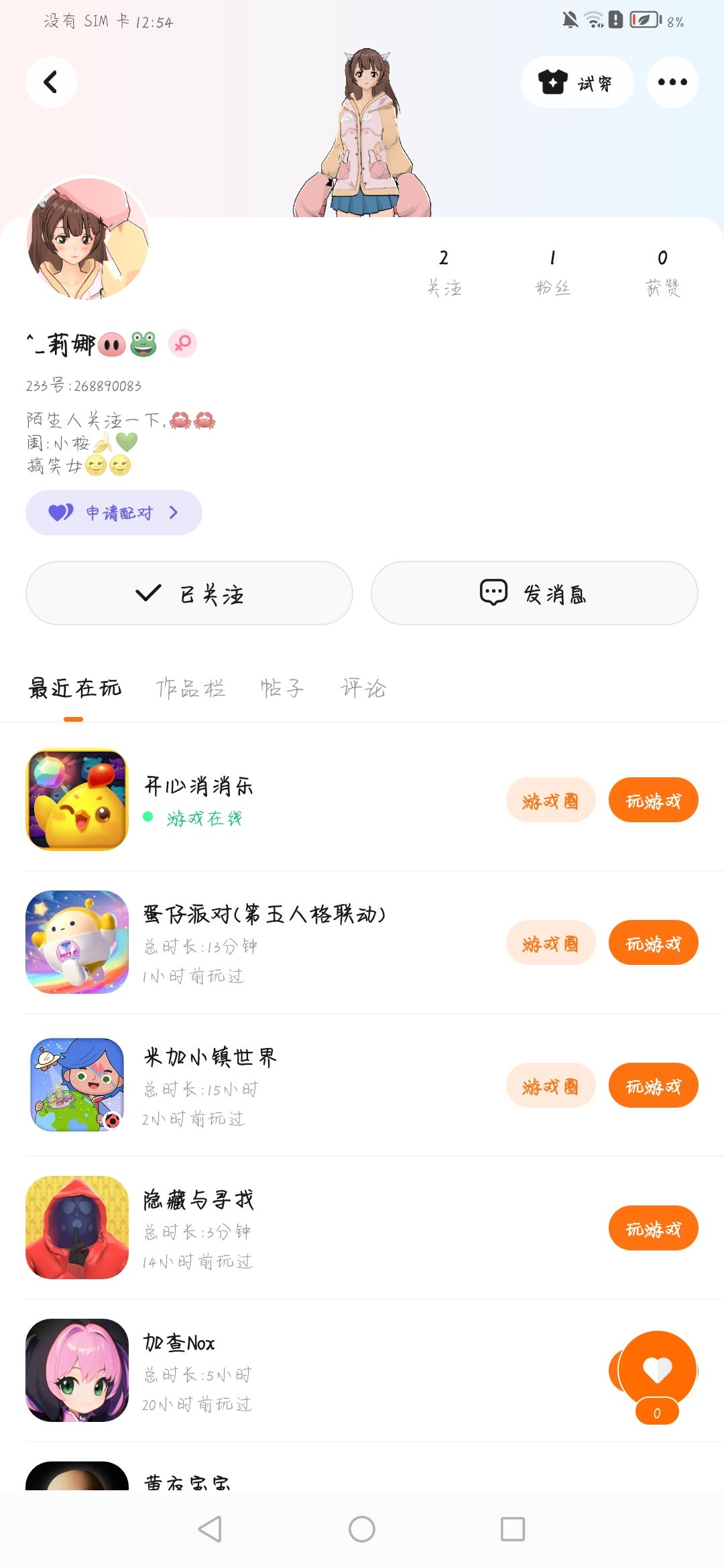This screenshot has width=724, height=1568.
Task: Tap 申请配对 to request pairing
Action: [114, 513]
